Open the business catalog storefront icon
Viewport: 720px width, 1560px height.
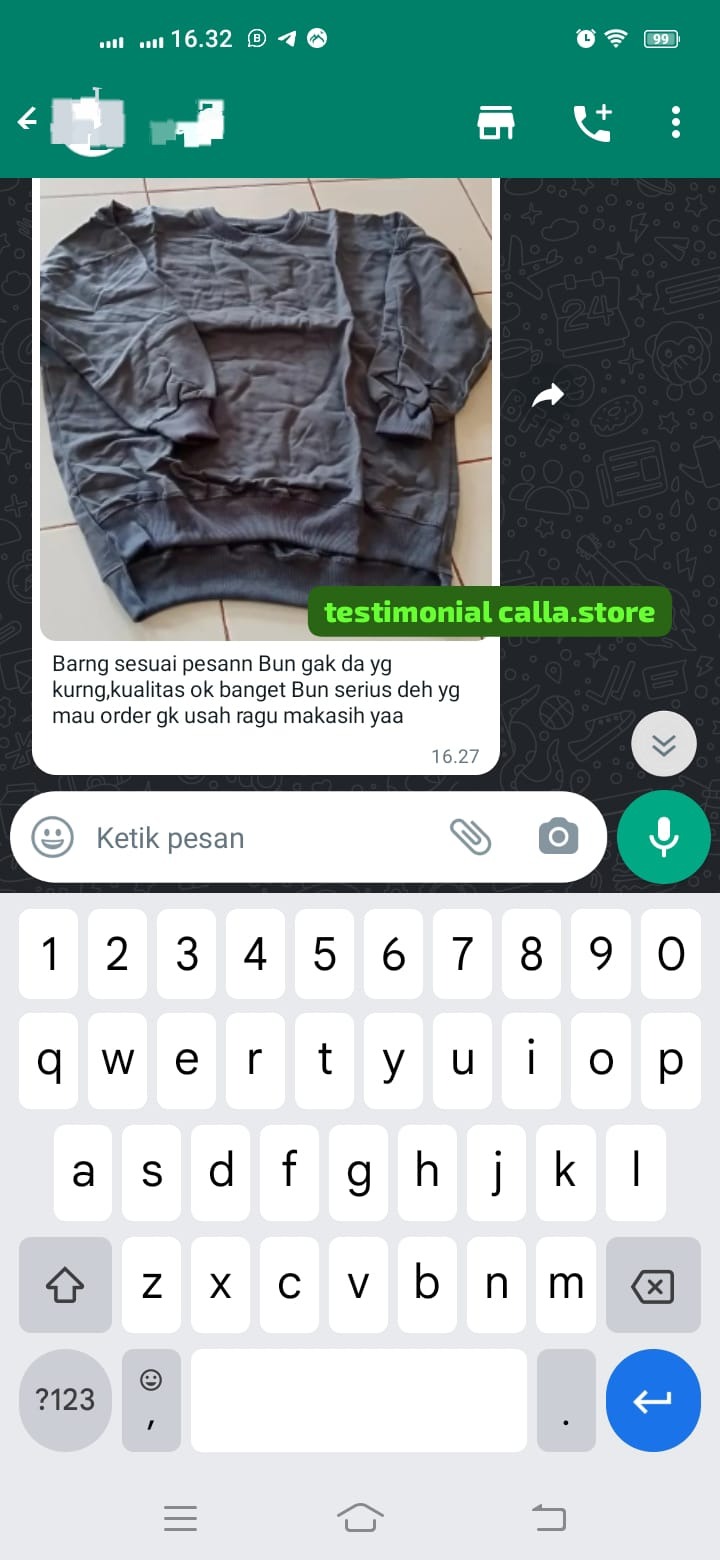495,123
